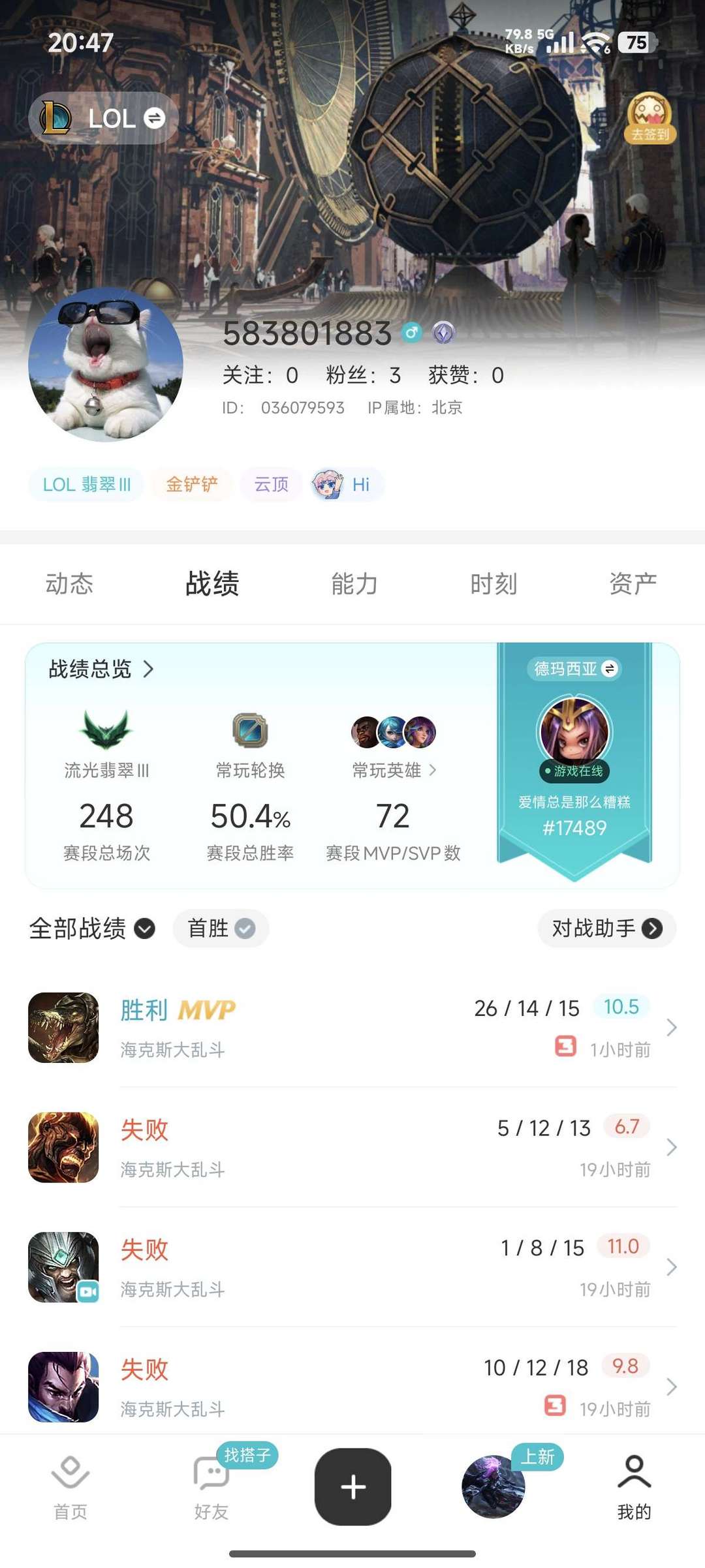
Task: Switch to the 动态 tab
Action: click(69, 583)
